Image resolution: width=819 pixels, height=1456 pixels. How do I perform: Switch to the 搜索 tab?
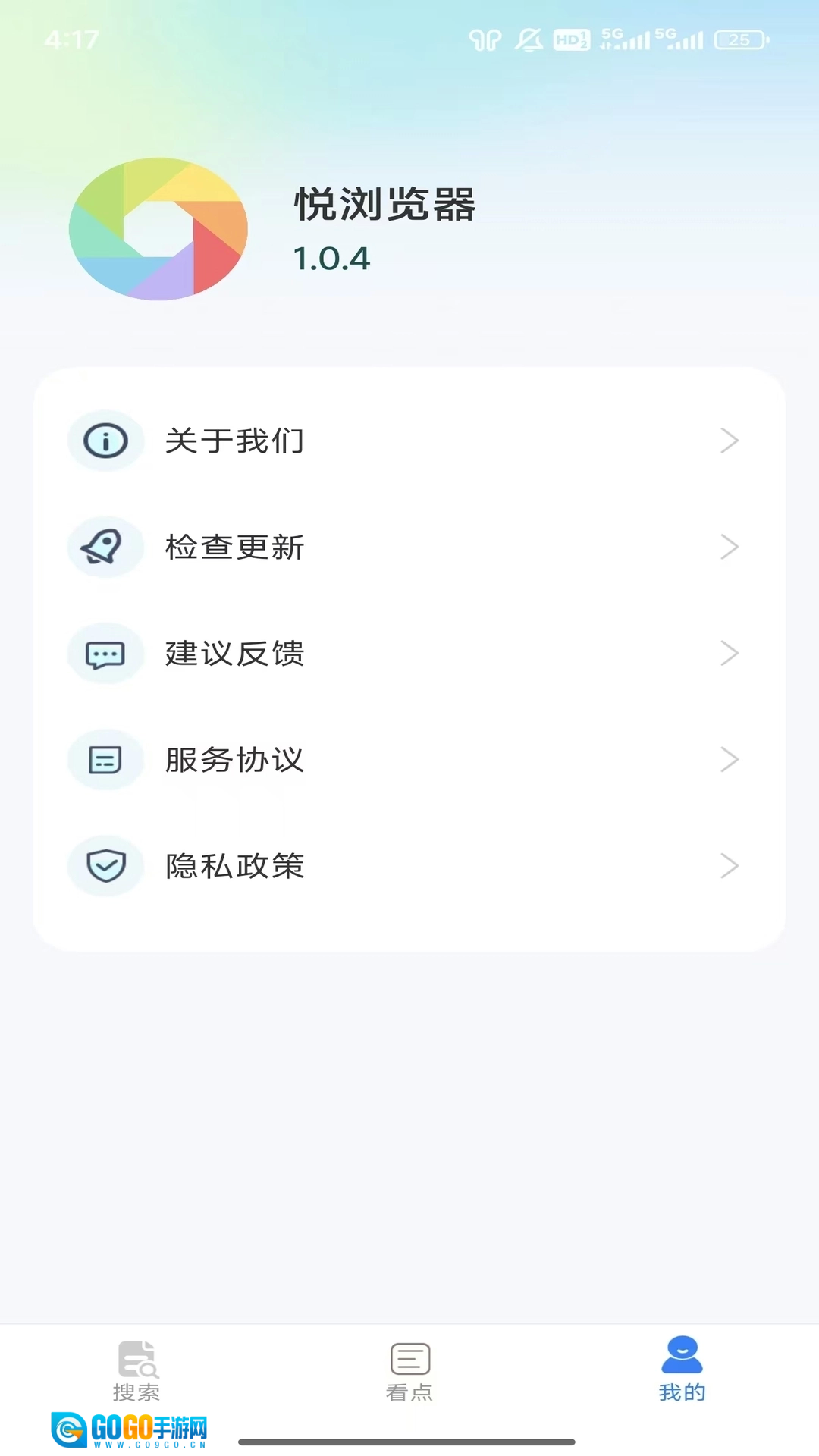pos(136,1371)
